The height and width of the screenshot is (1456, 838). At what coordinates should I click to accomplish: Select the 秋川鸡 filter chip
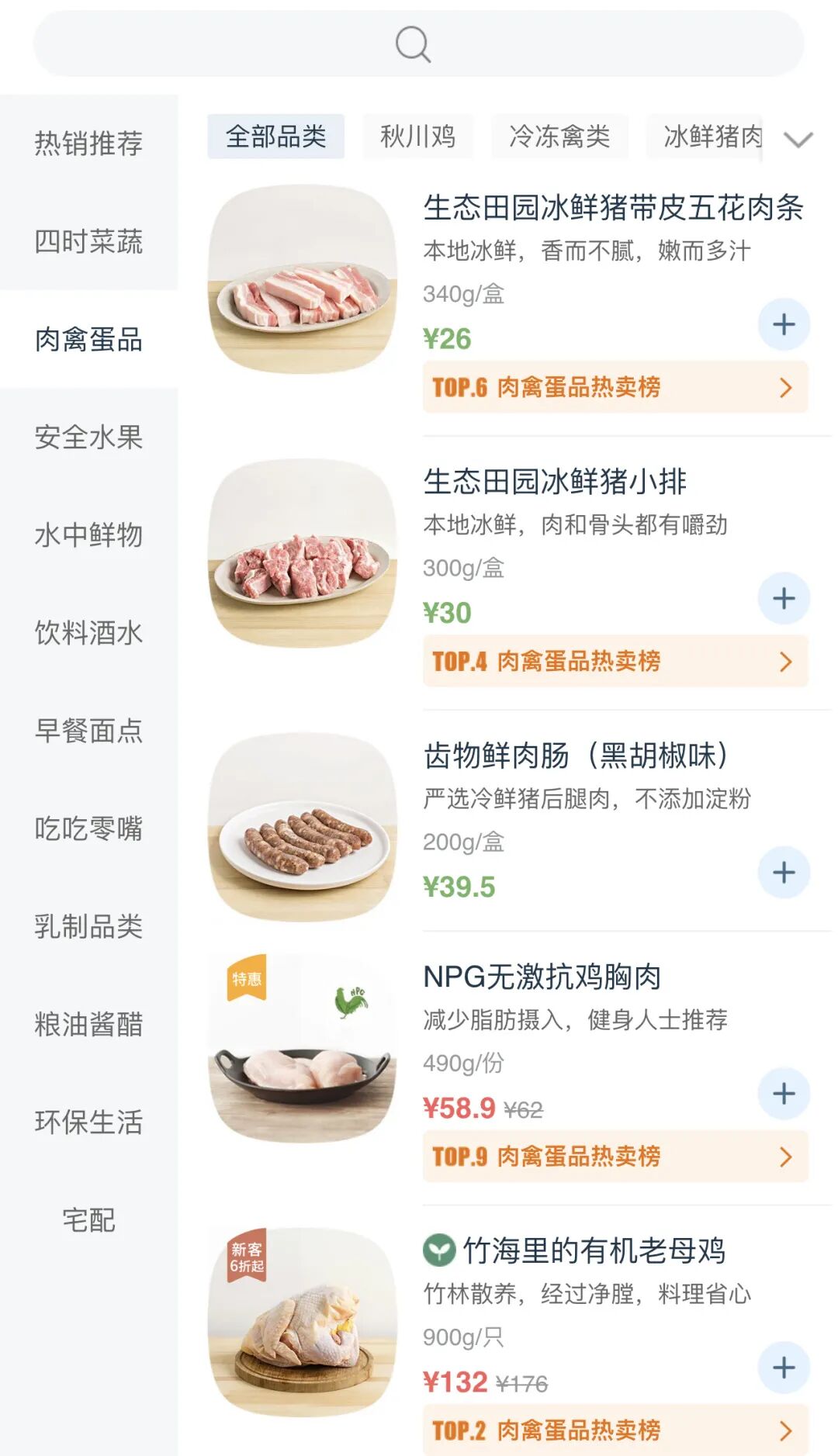(x=417, y=137)
